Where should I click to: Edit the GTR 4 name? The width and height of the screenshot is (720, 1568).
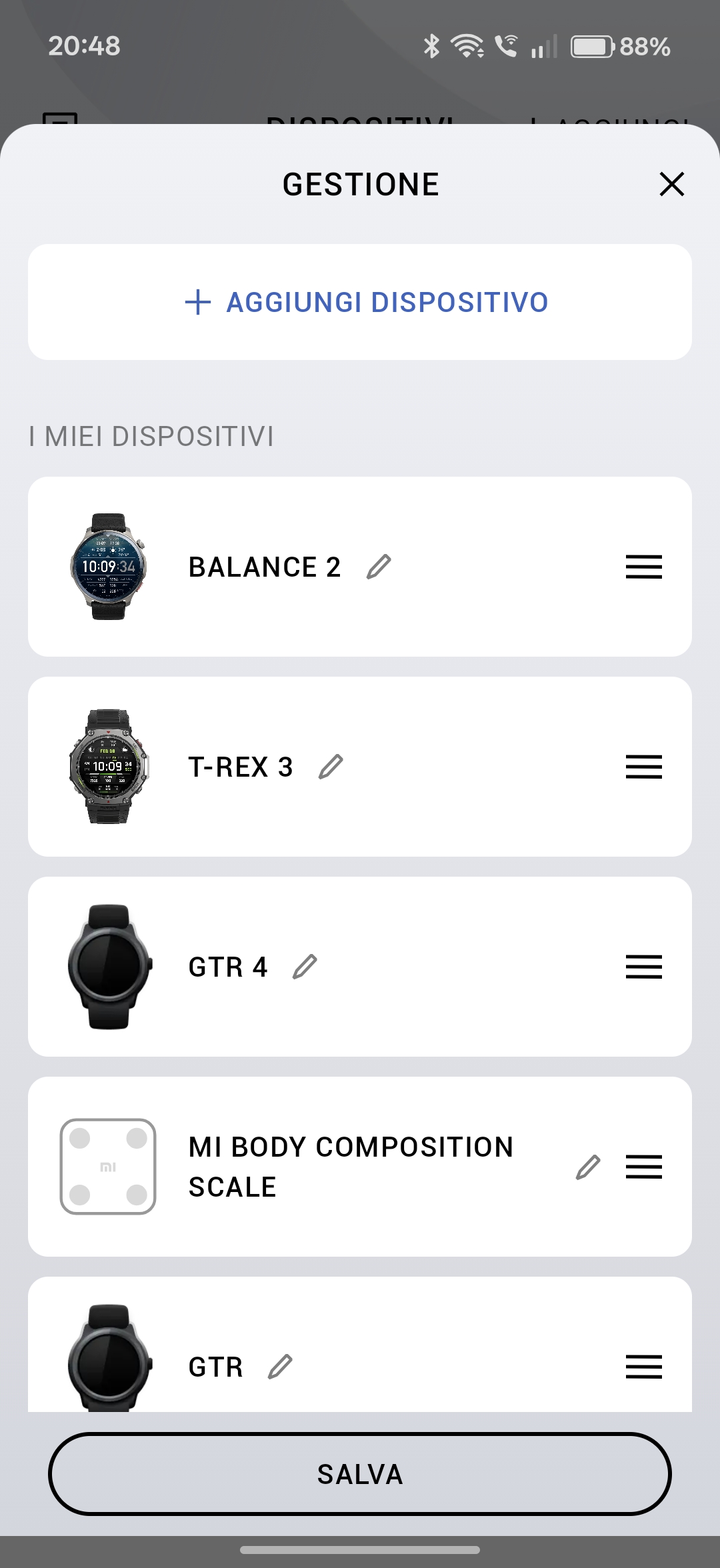click(305, 967)
